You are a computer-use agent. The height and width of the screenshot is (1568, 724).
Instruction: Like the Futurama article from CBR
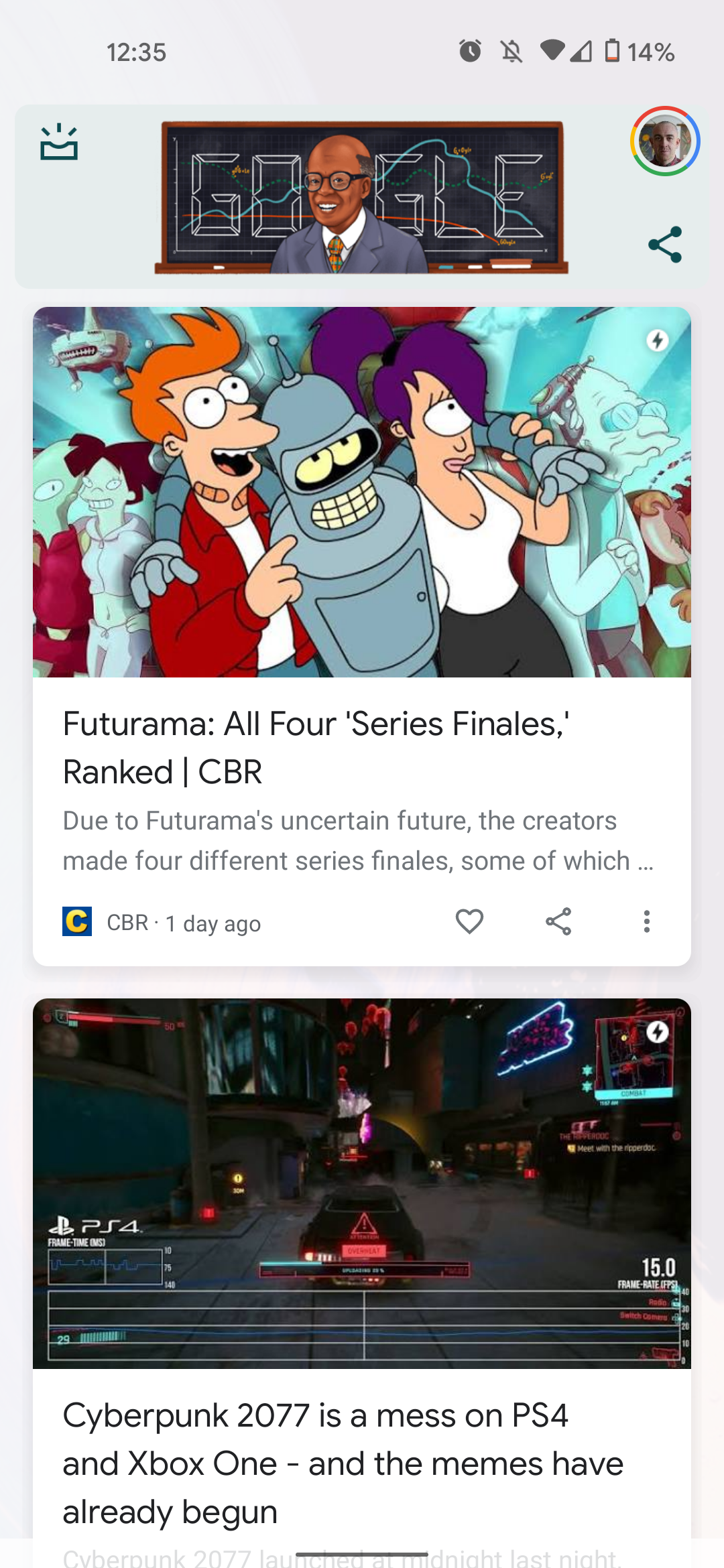[x=469, y=922]
